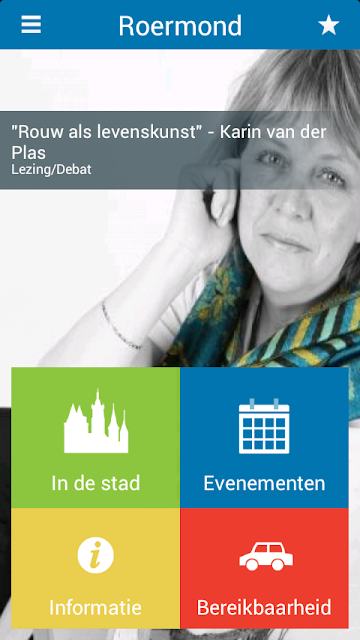
Task: Open the In de stad tile
Action: tap(96, 438)
